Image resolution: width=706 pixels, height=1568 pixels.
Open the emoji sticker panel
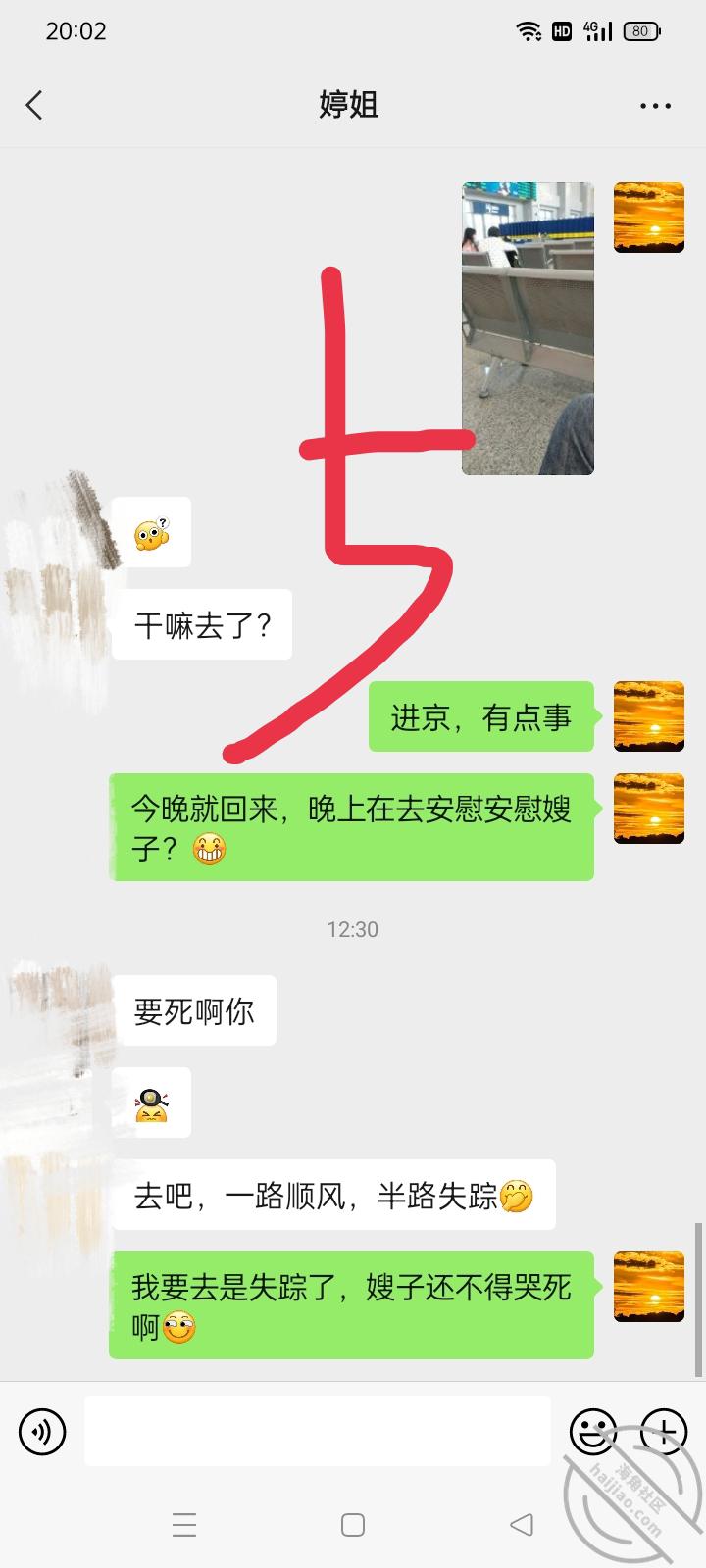(x=592, y=1432)
